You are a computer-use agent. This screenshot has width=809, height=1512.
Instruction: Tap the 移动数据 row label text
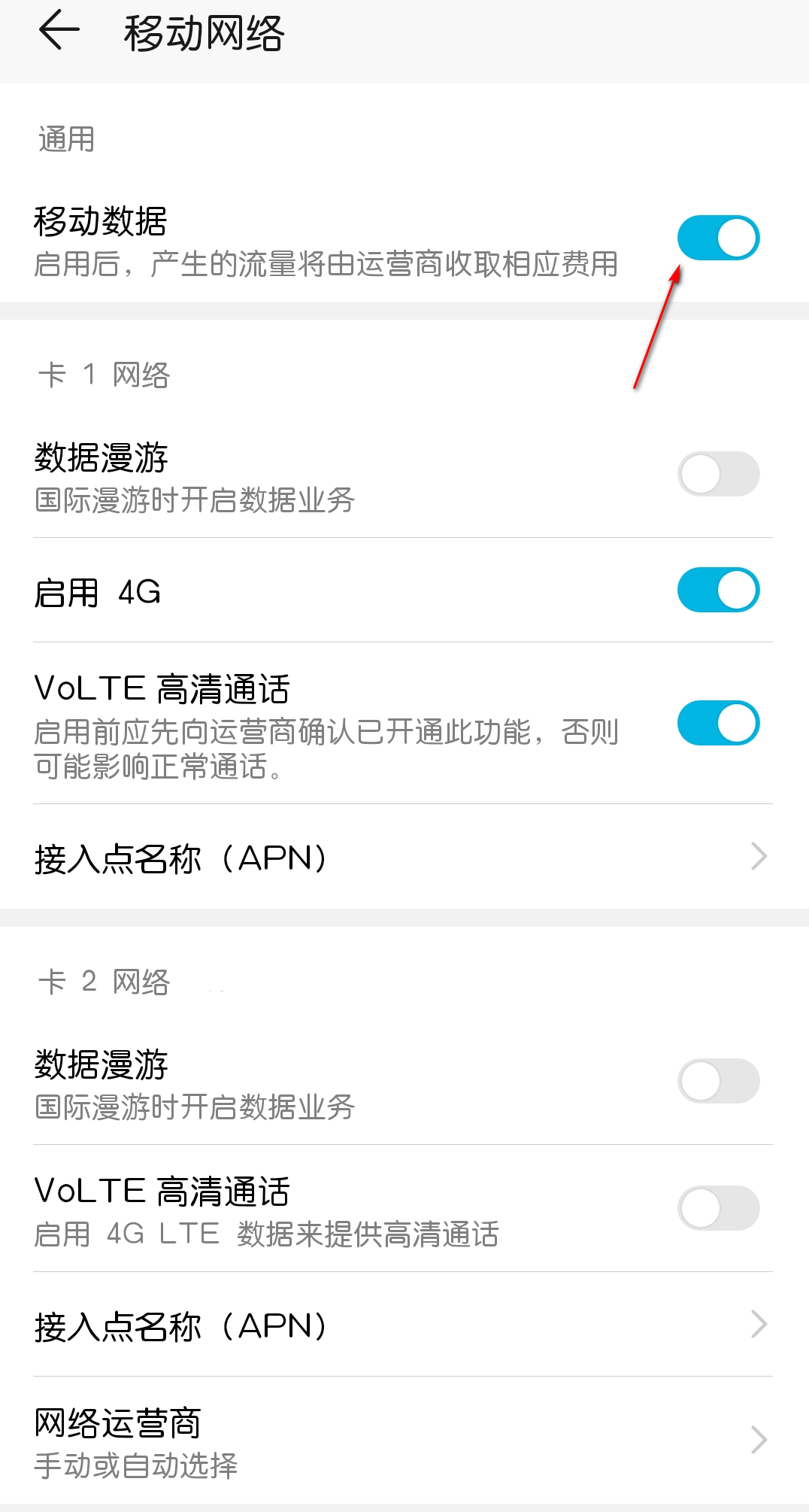tap(101, 222)
